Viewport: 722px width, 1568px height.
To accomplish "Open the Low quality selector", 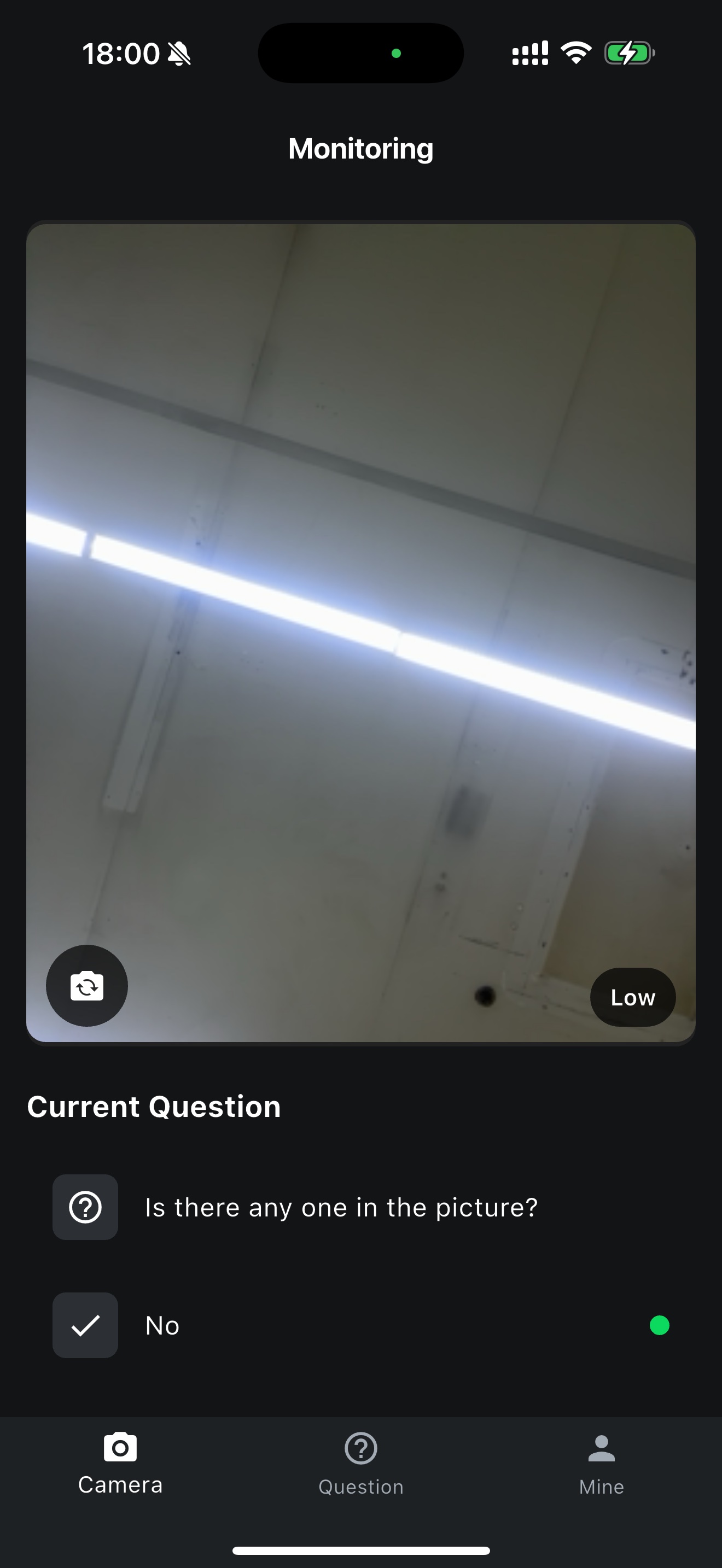I will (x=632, y=997).
